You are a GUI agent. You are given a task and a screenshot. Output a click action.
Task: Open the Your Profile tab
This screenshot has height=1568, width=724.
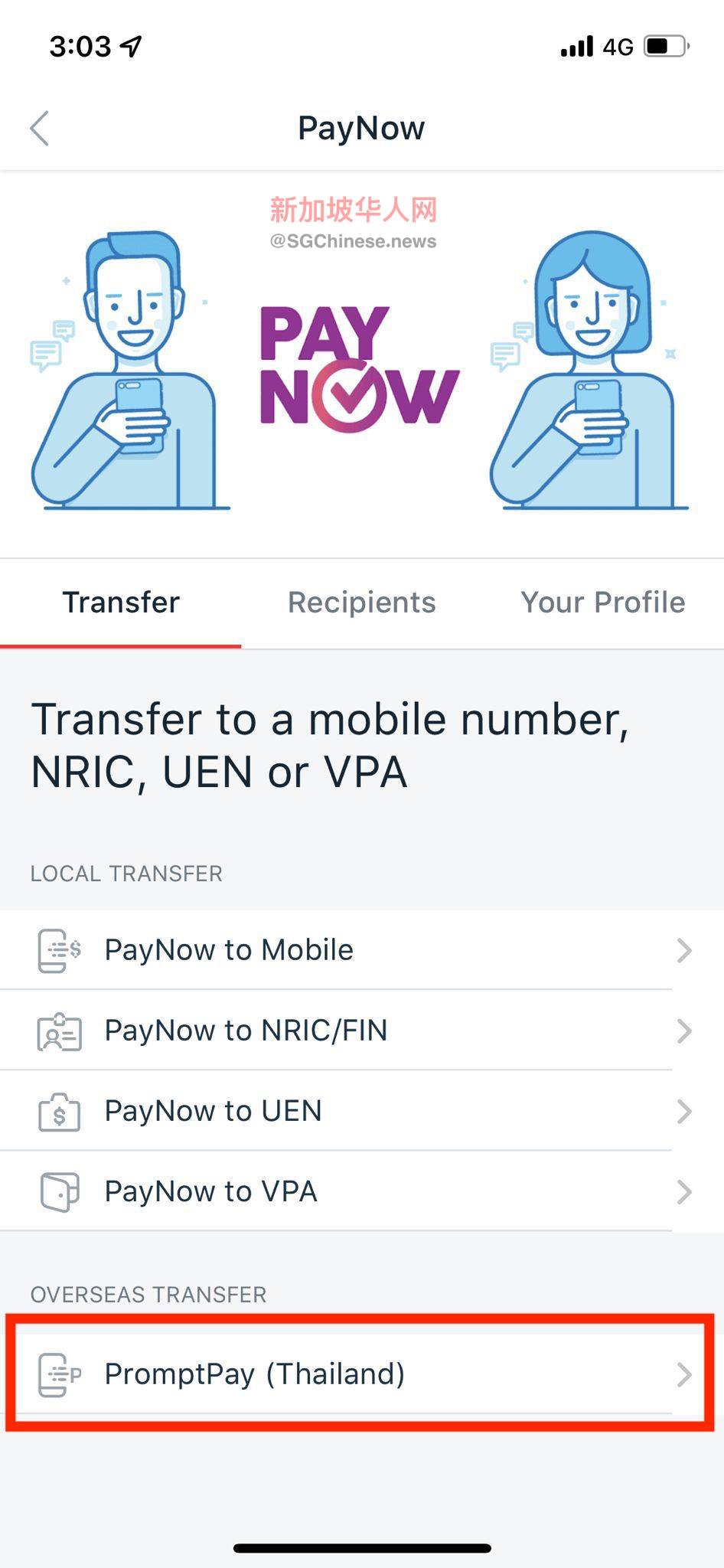[602, 603]
